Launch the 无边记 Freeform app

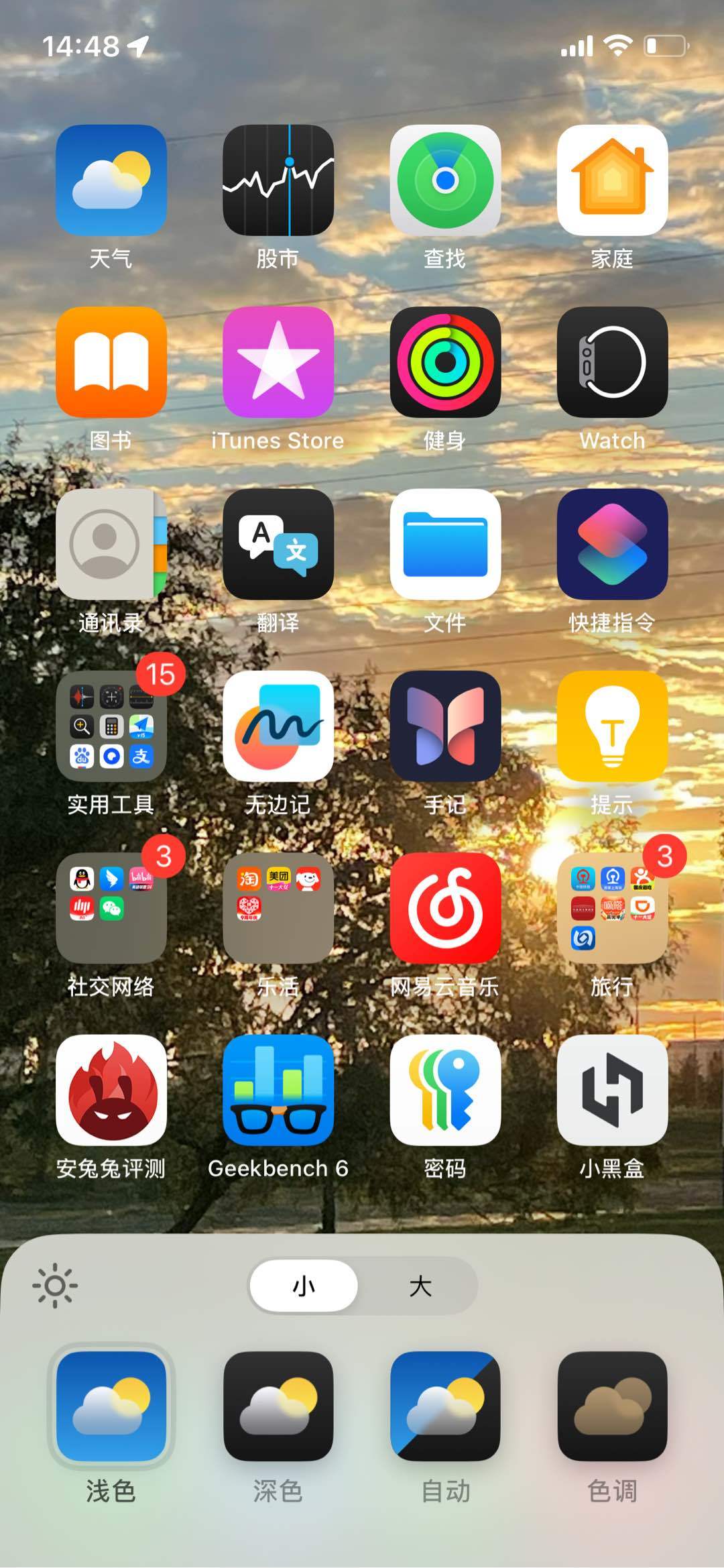coord(278,726)
